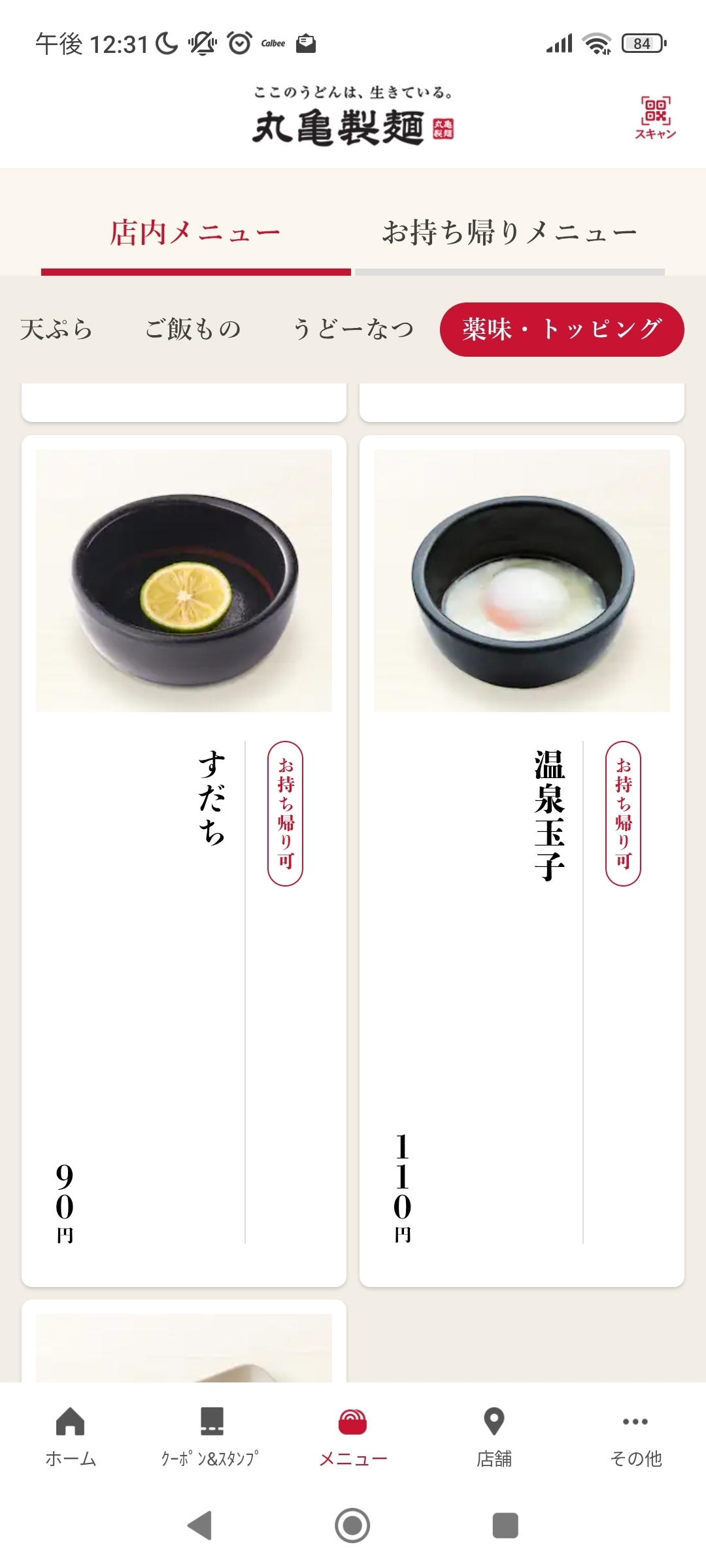Image resolution: width=706 pixels, height=1568 pixels.
Task: Open the その他 tab
Action: (635, 1437)
